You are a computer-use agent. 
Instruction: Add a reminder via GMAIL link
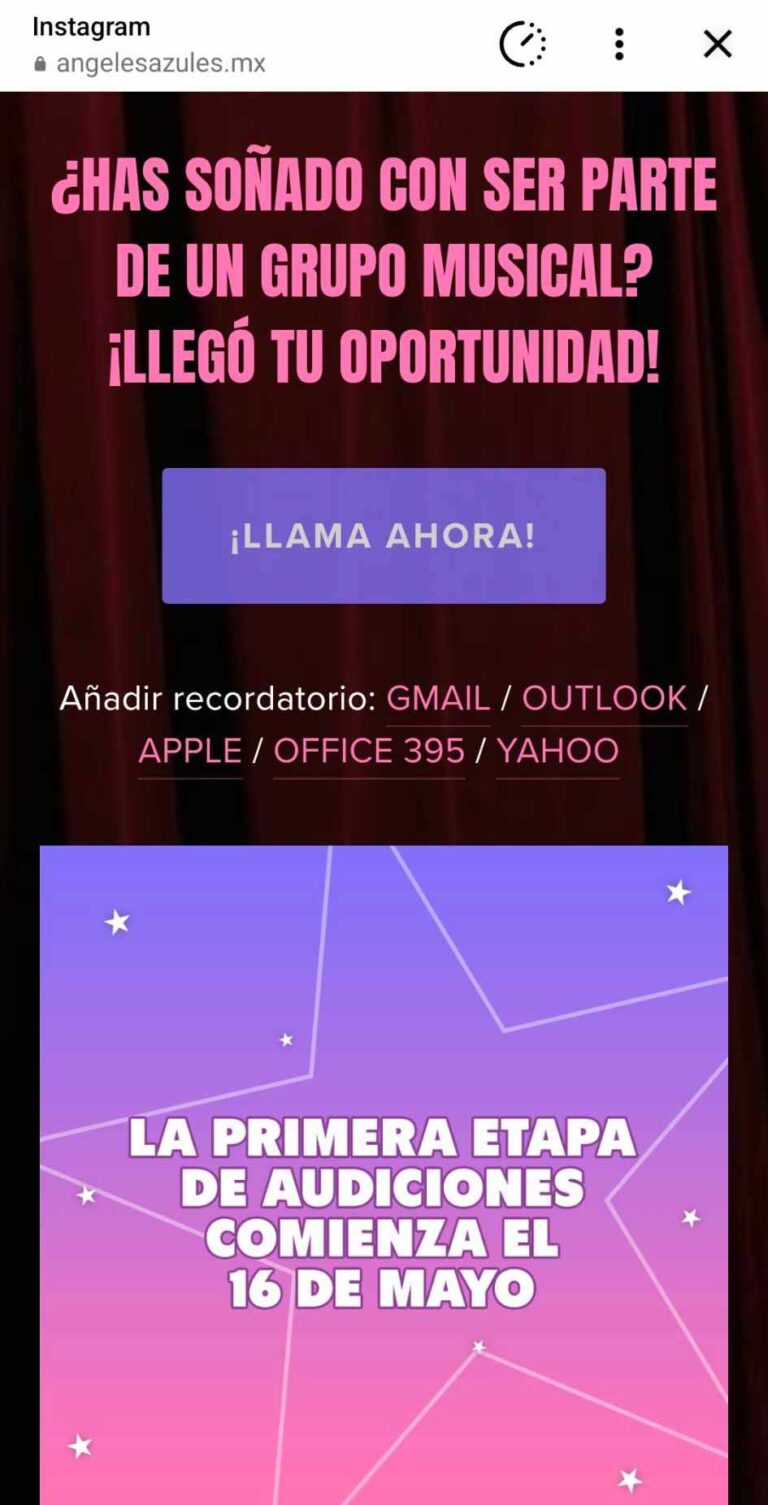[438, 698]
